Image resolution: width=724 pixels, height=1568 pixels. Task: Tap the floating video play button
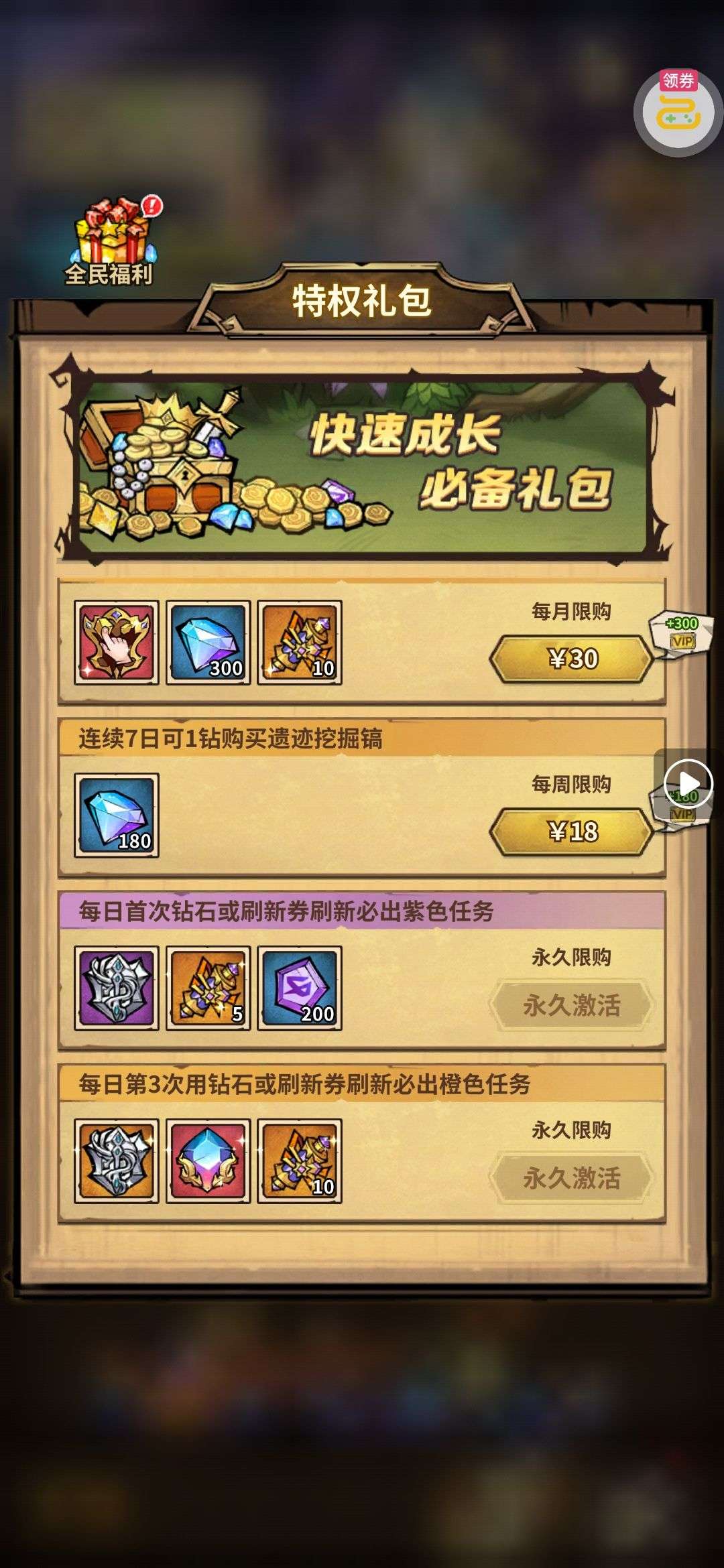pyautogui.click(x=688, y=782)
